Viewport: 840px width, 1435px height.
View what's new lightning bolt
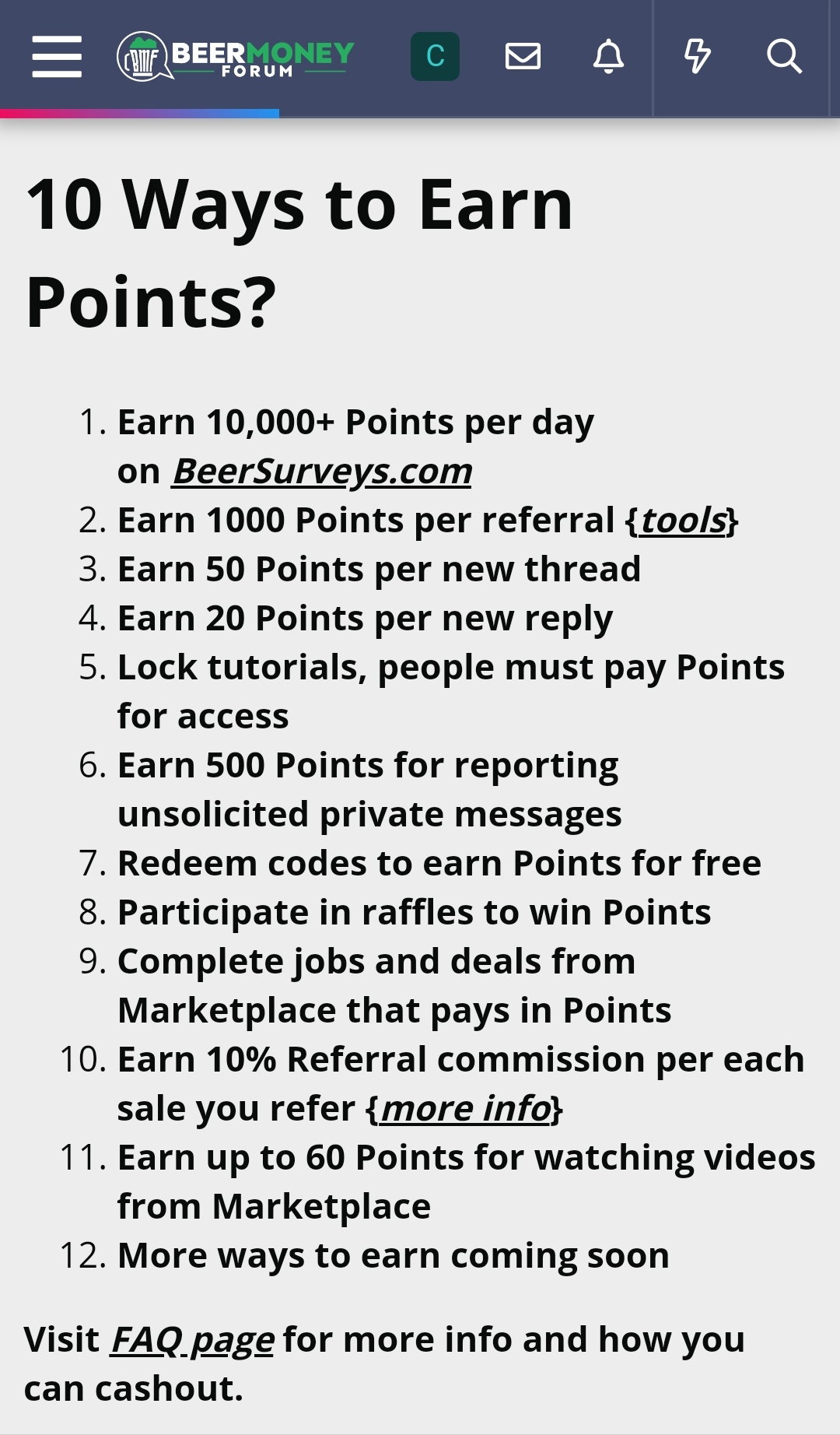coord(697,56)
